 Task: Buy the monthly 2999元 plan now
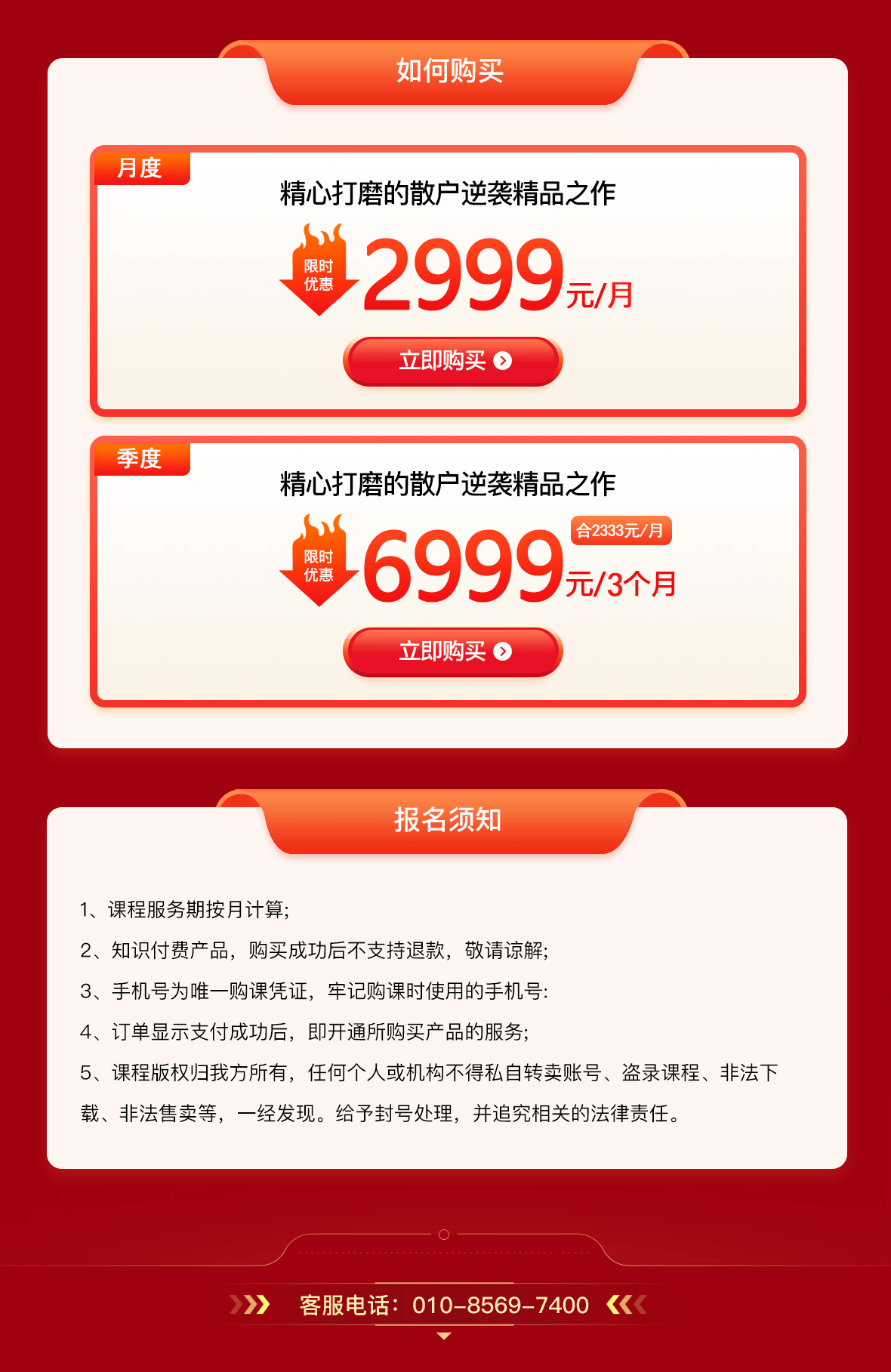(452, 361)
